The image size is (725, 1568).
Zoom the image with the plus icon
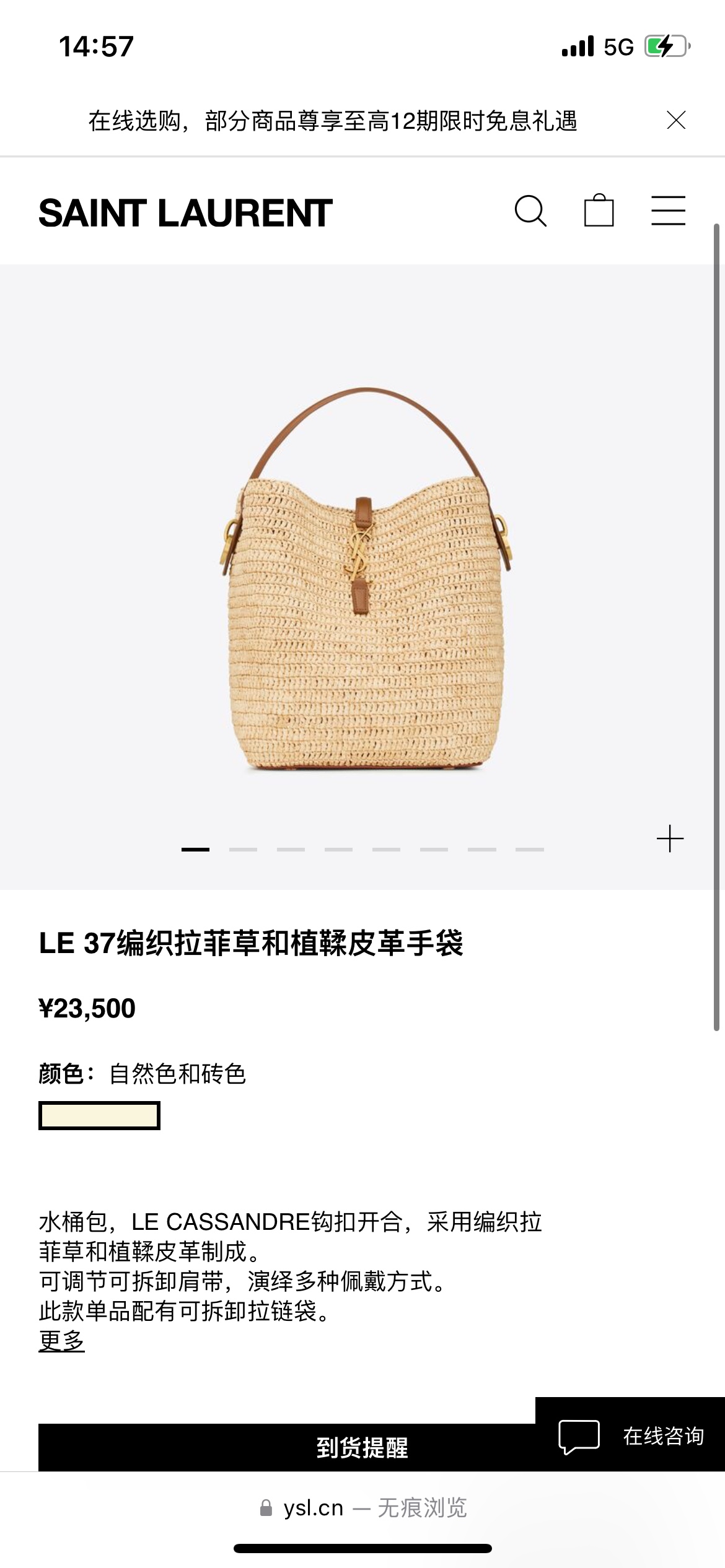(x=670, y=839)
